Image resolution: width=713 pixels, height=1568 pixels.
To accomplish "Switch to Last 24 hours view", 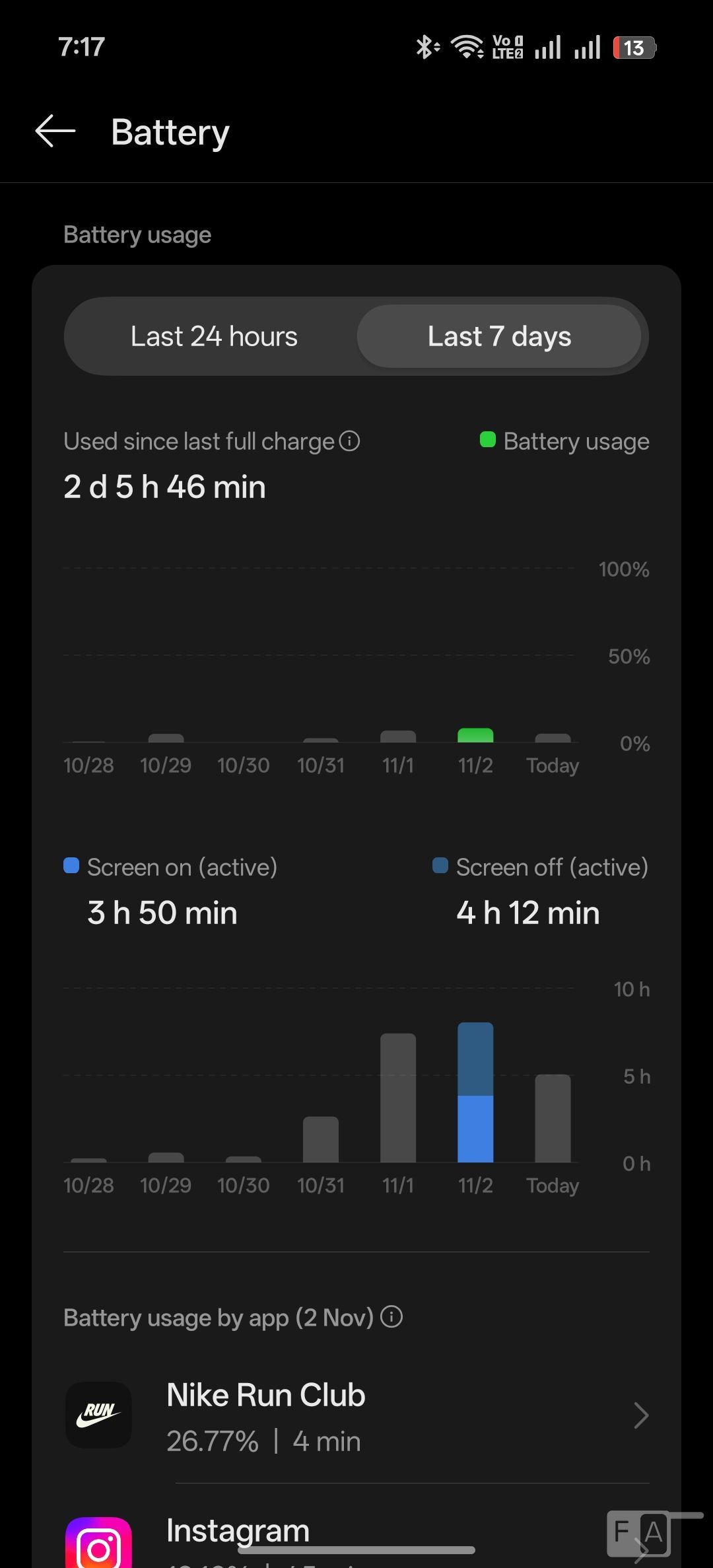I will tap(214, 336).
